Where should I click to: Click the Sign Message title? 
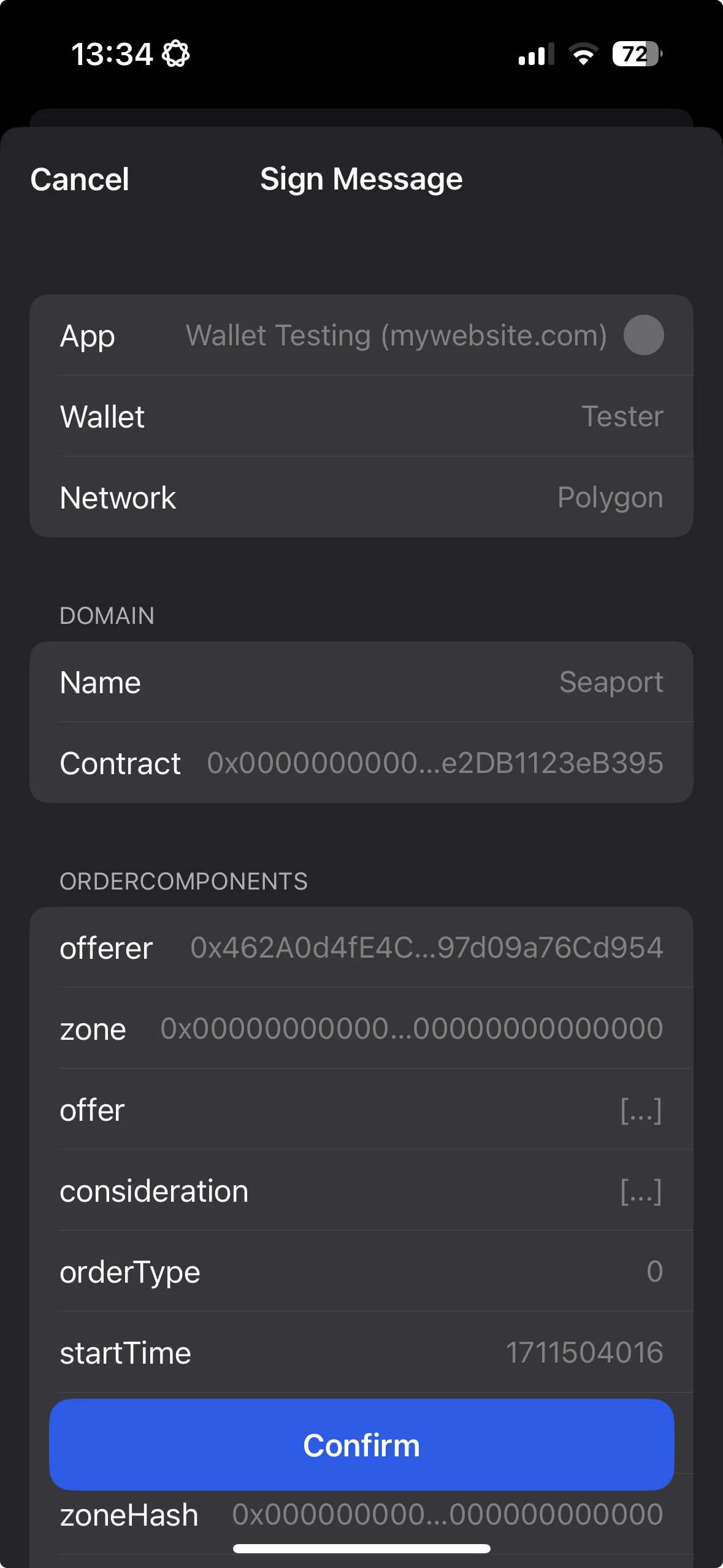tap(361, 179)
